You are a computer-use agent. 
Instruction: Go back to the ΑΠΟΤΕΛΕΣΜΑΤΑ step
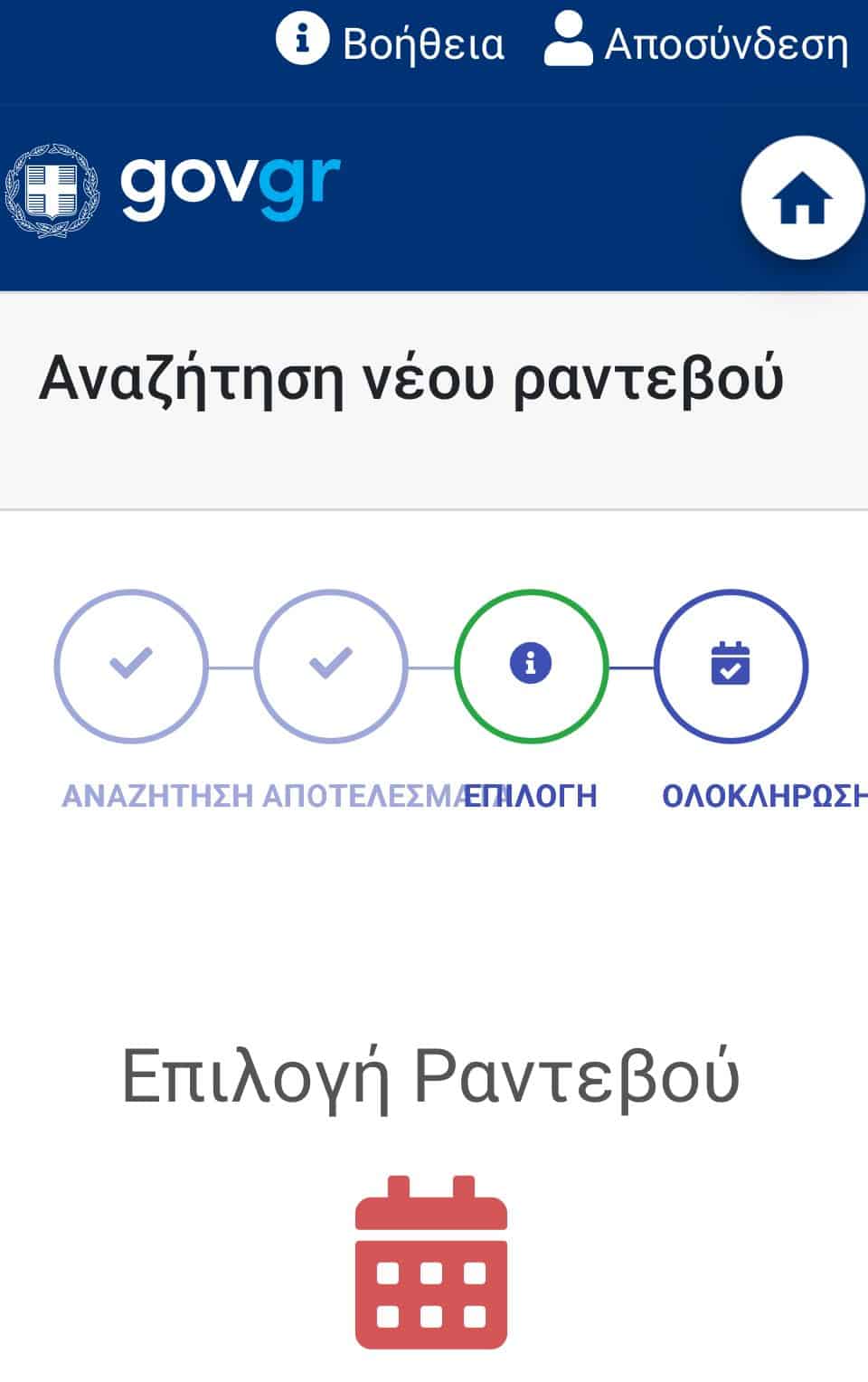[331, 667]
